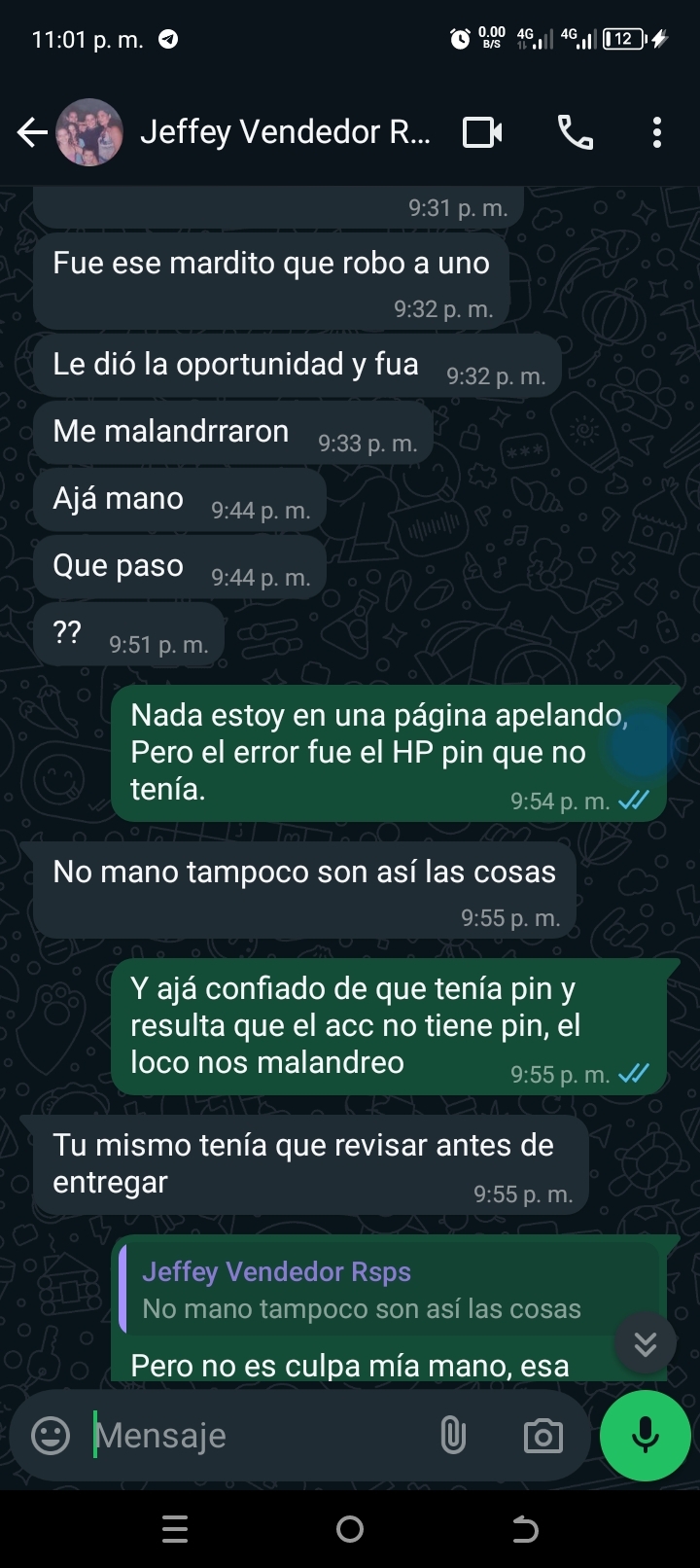Image resolution: width=700 pixels, height=1568 pixels.
Task: Start a voice call with Jeffey
Action: click(x=575, y=132)
